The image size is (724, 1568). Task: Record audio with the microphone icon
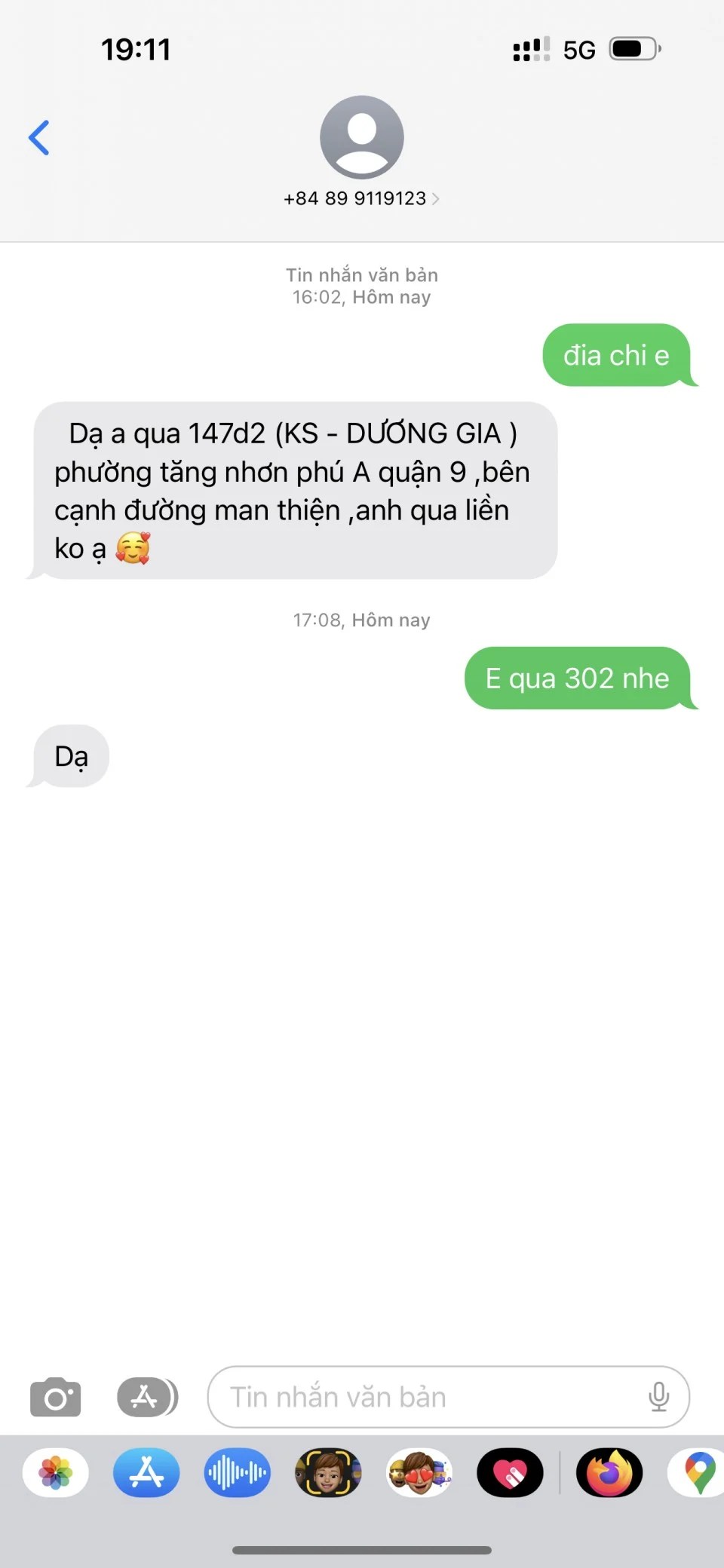[x=658, y=1397]
